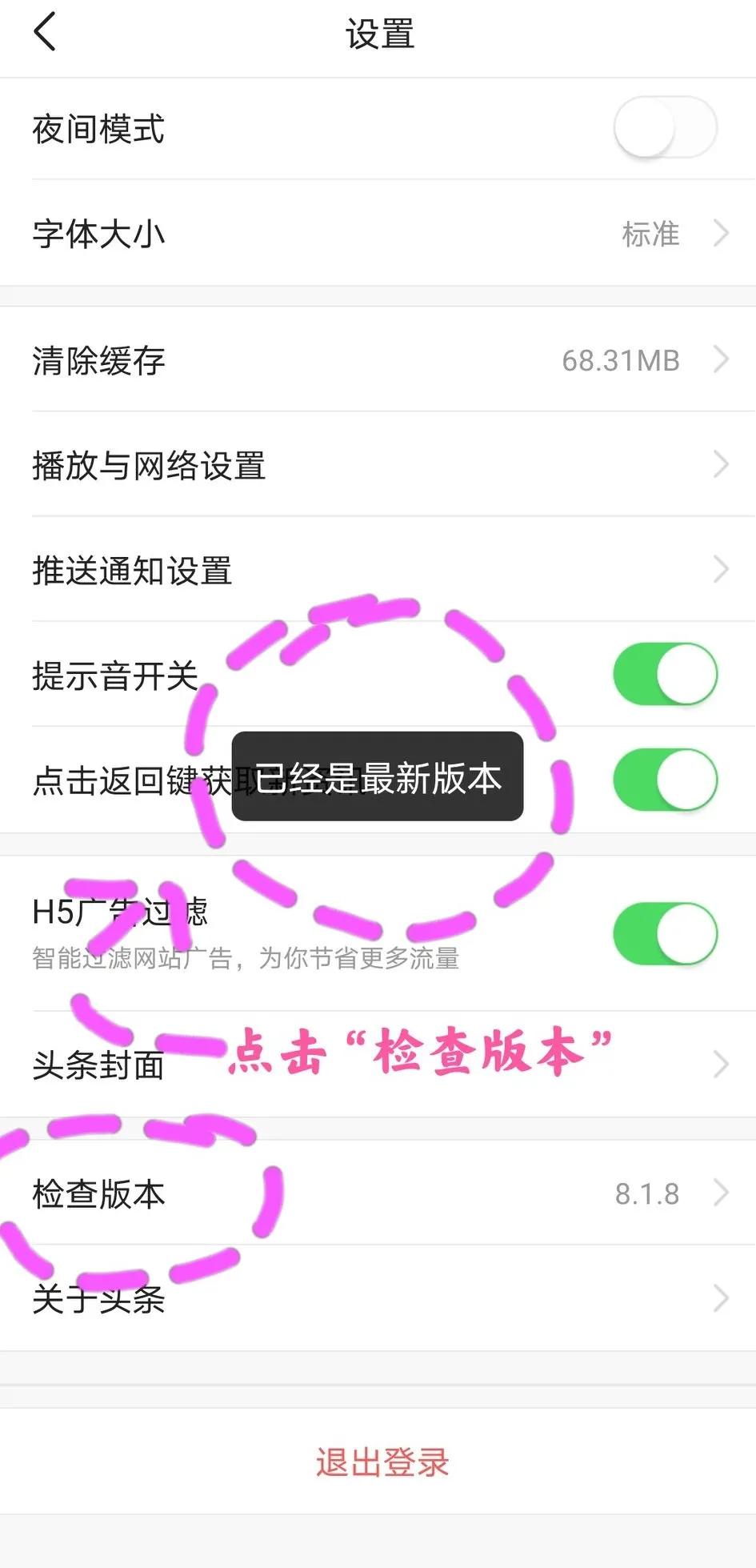Viewport: 756px width, 1568px height.
Task: Tap 检查版本 to check for updates
Action: tap(378, 1193)
